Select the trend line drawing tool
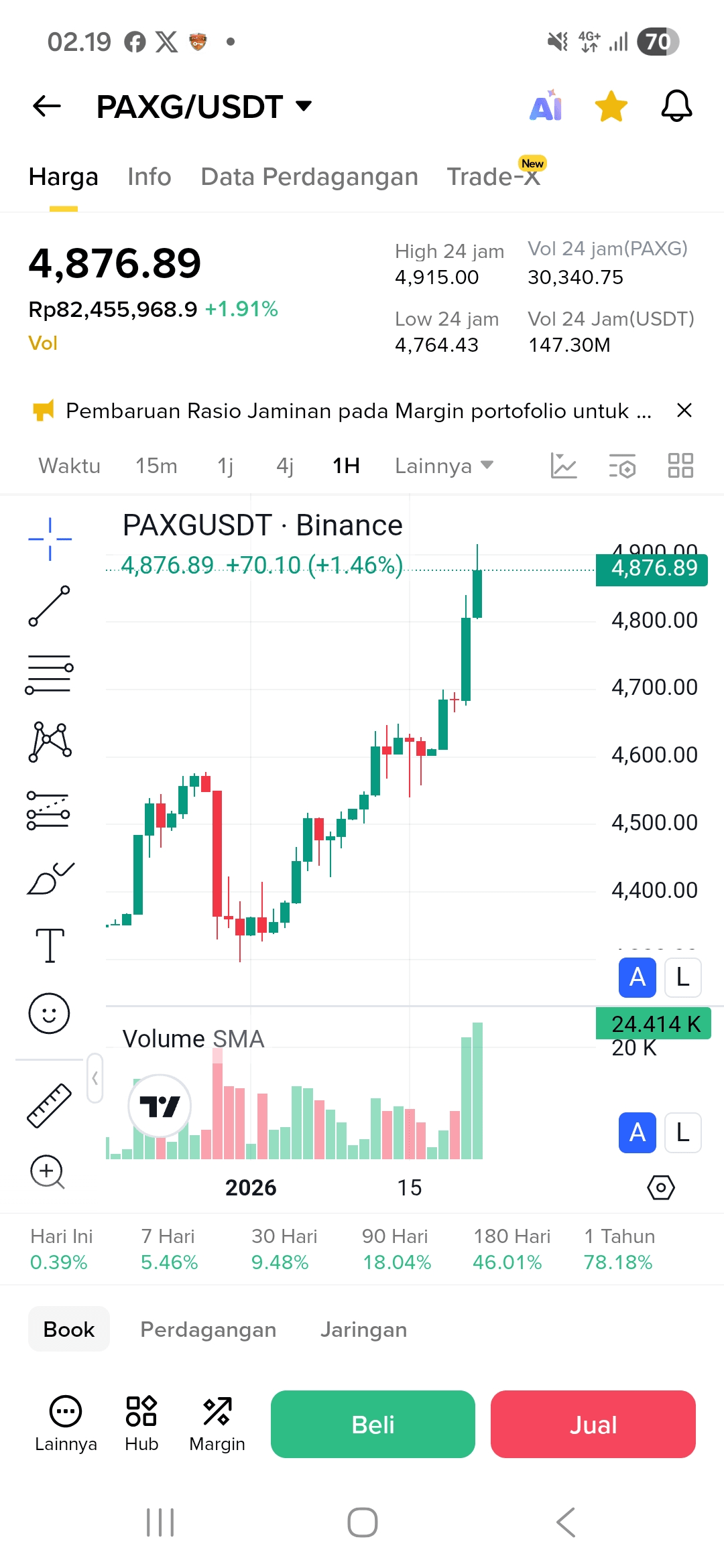Viewport: 724px width, 1568px height. click(x=49, y=606)
